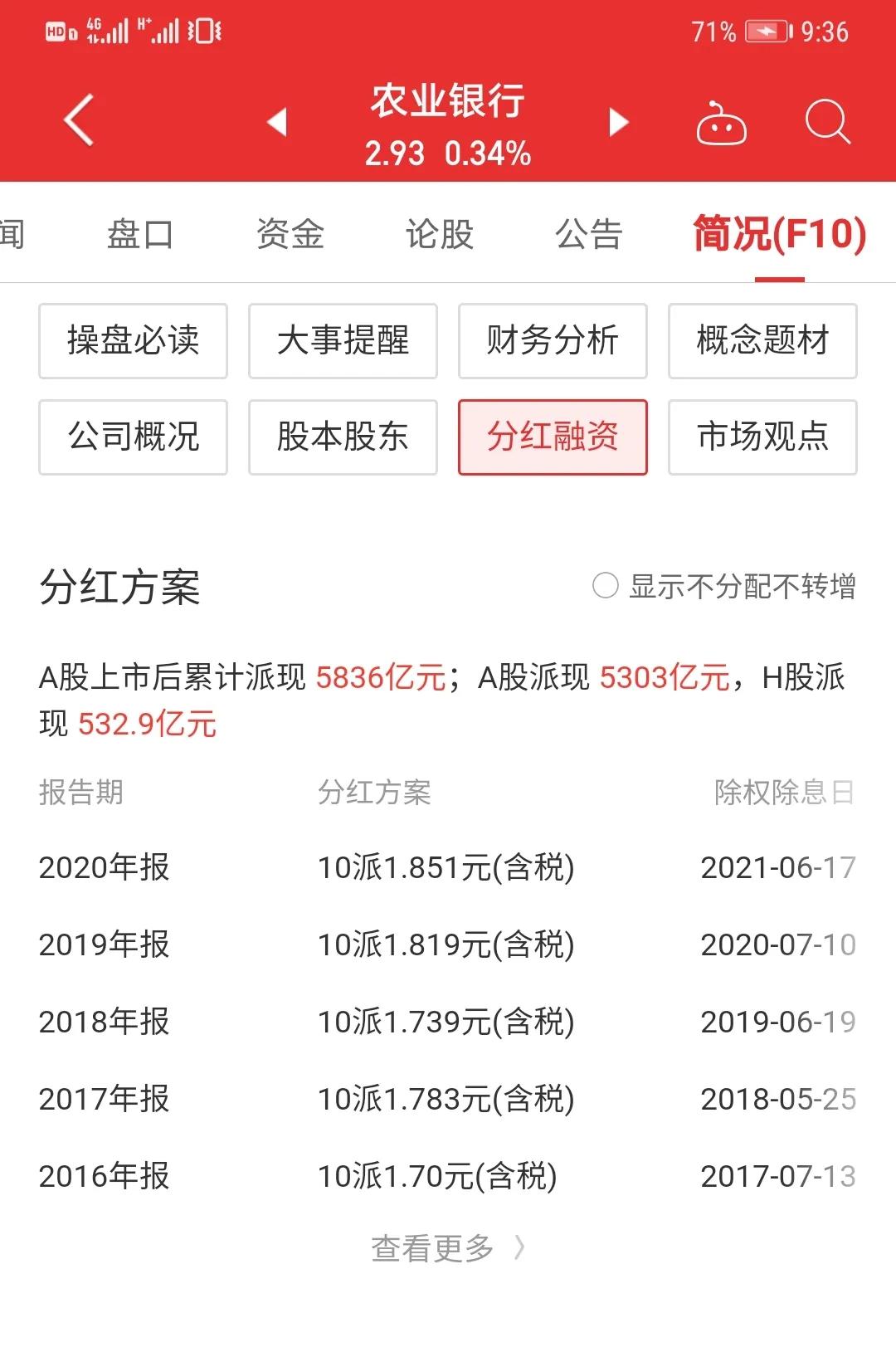Enable 显示不分配不转增 option

click(605, 587)
